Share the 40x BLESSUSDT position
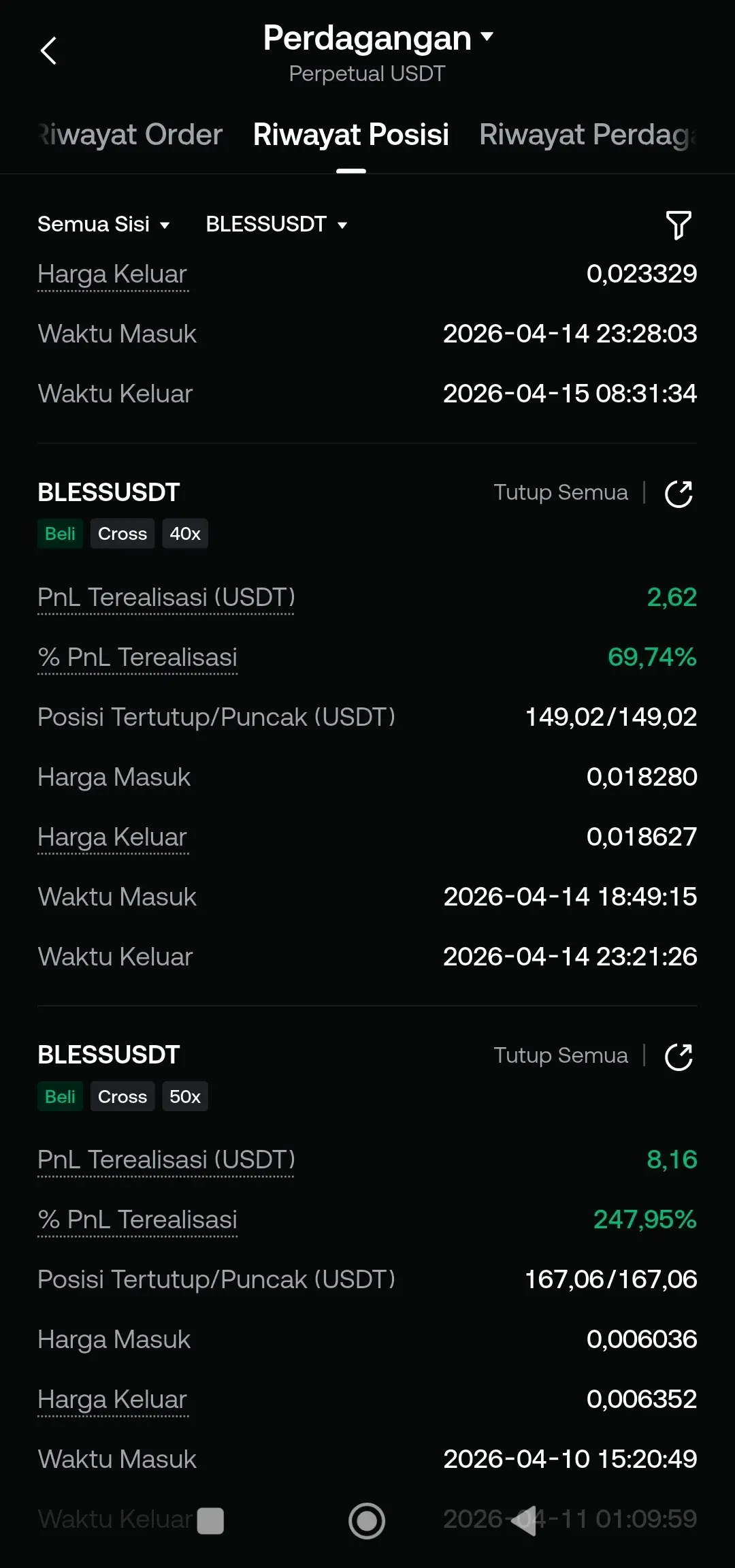The height and width of the screenshot is (1568, 735). 679,494
